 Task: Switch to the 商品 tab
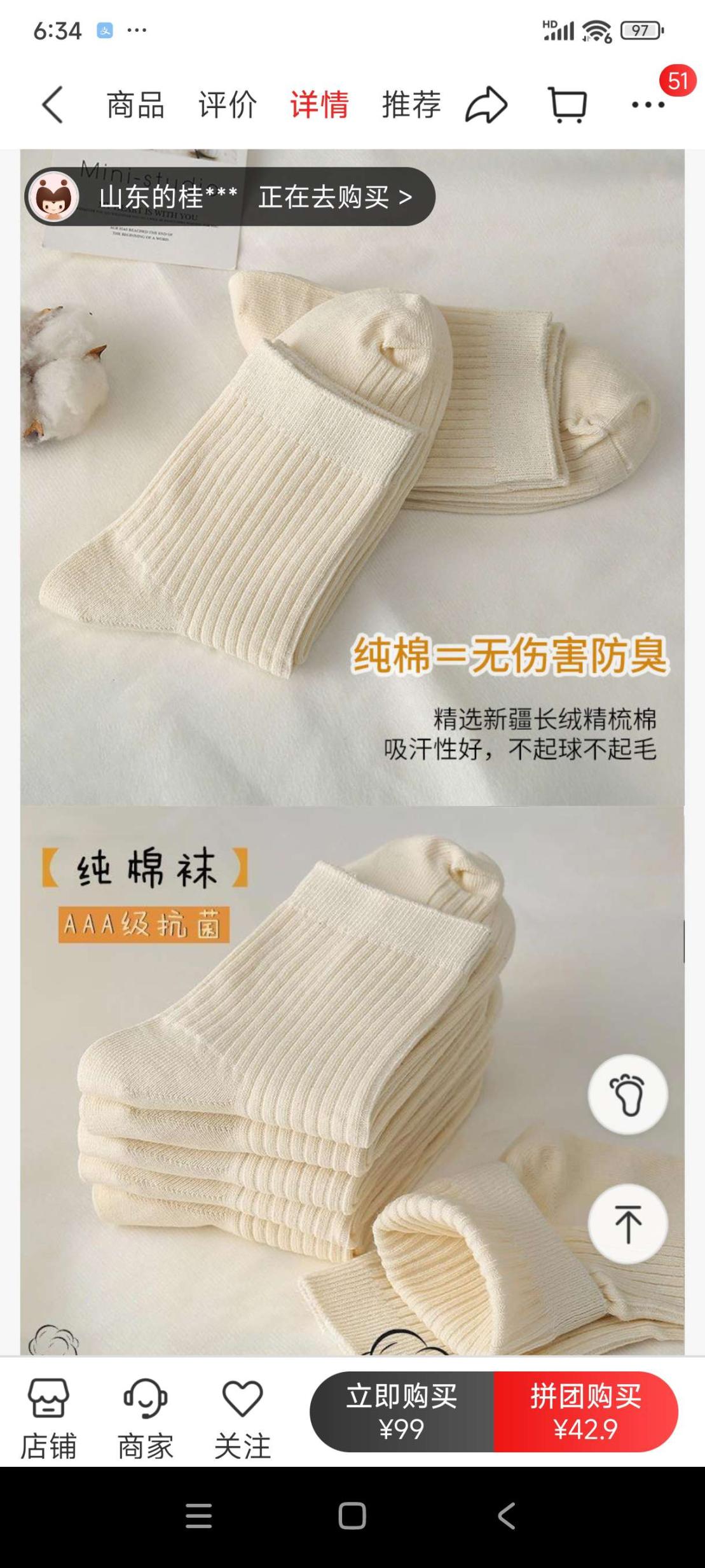pos(135,105)
